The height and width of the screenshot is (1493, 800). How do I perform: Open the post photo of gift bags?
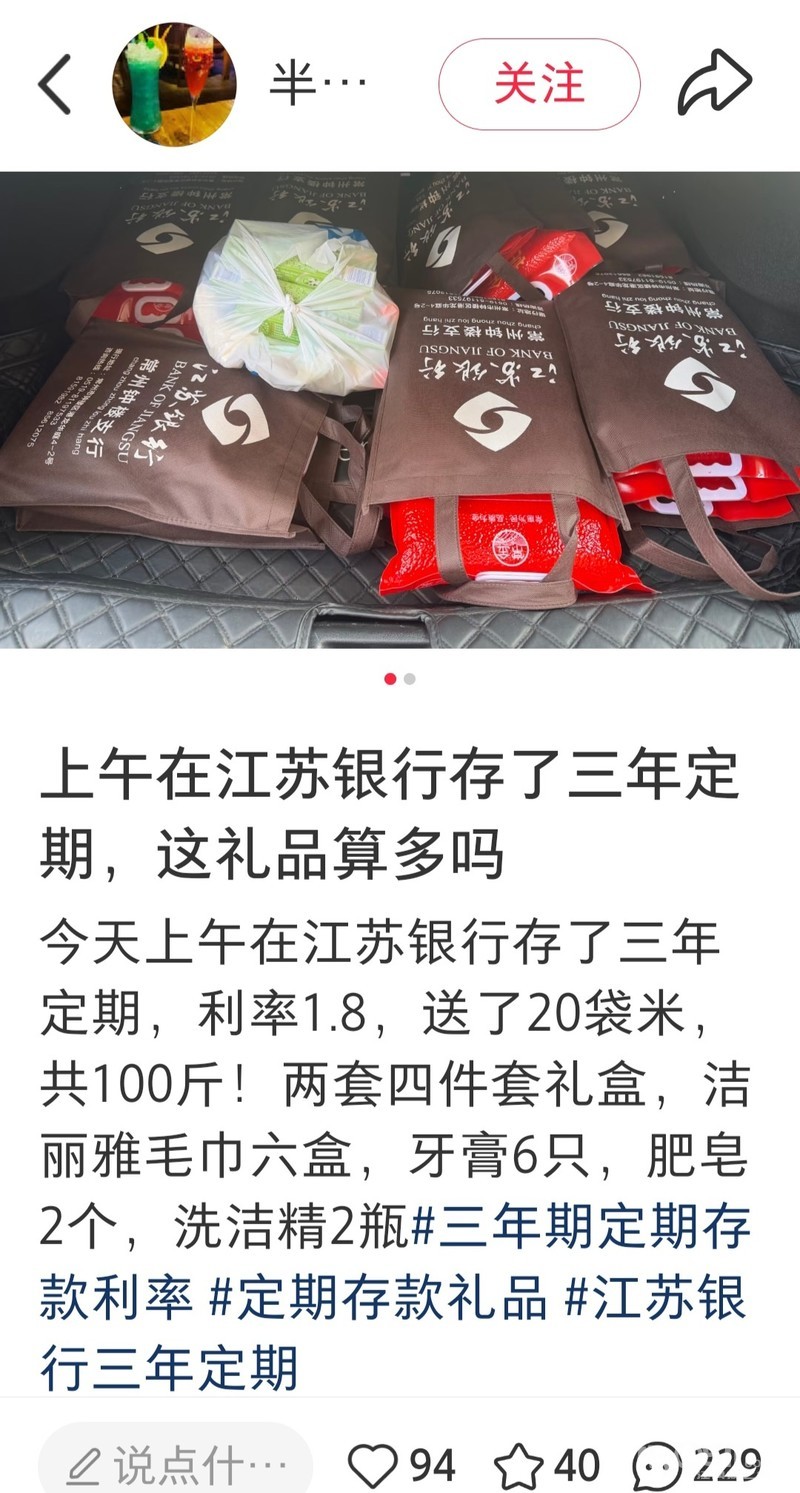click(400, 410)
